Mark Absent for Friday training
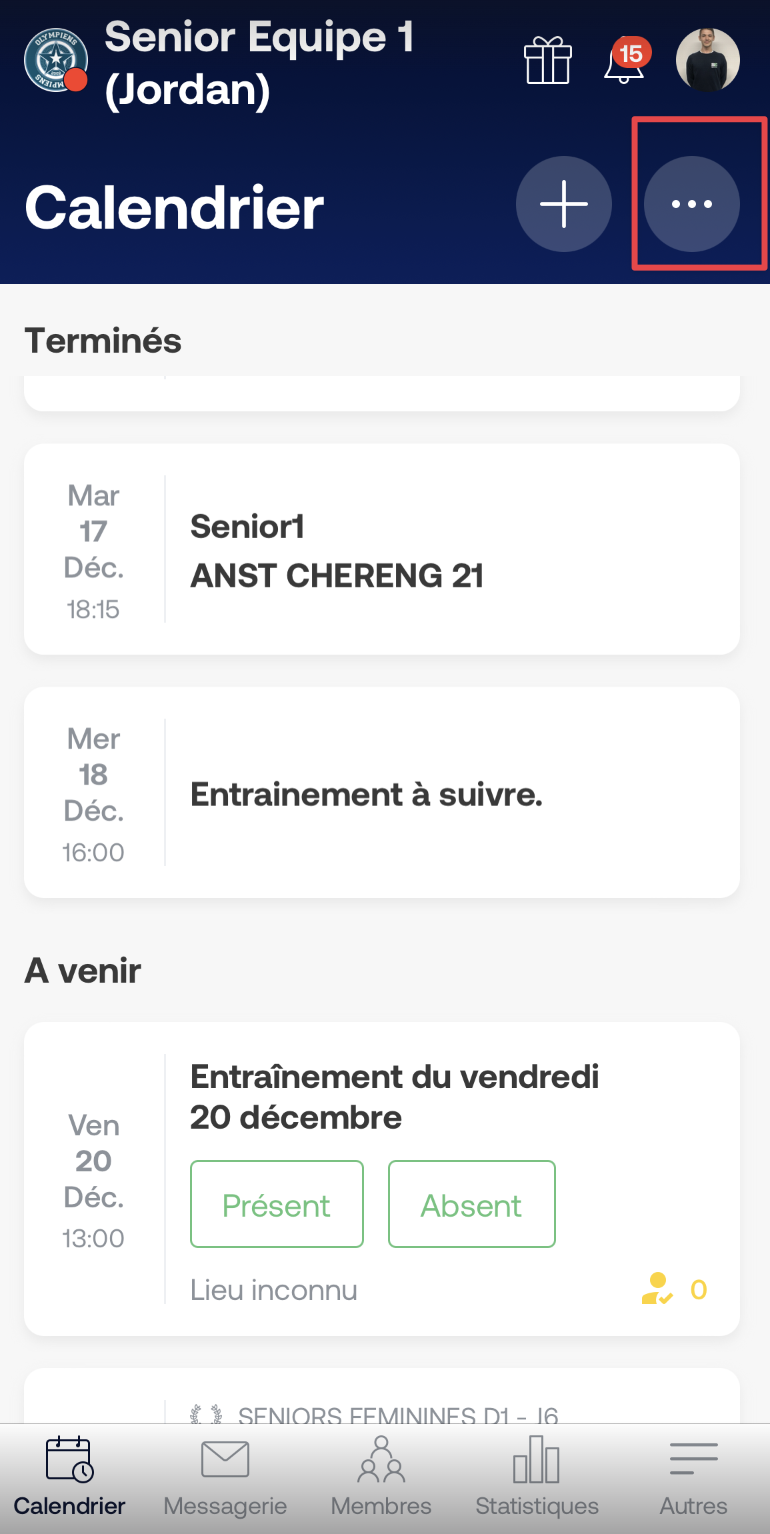Image resolution: width=770 pixels, height=1534 pixels. pyautogui.click(x=472, y=1204)
